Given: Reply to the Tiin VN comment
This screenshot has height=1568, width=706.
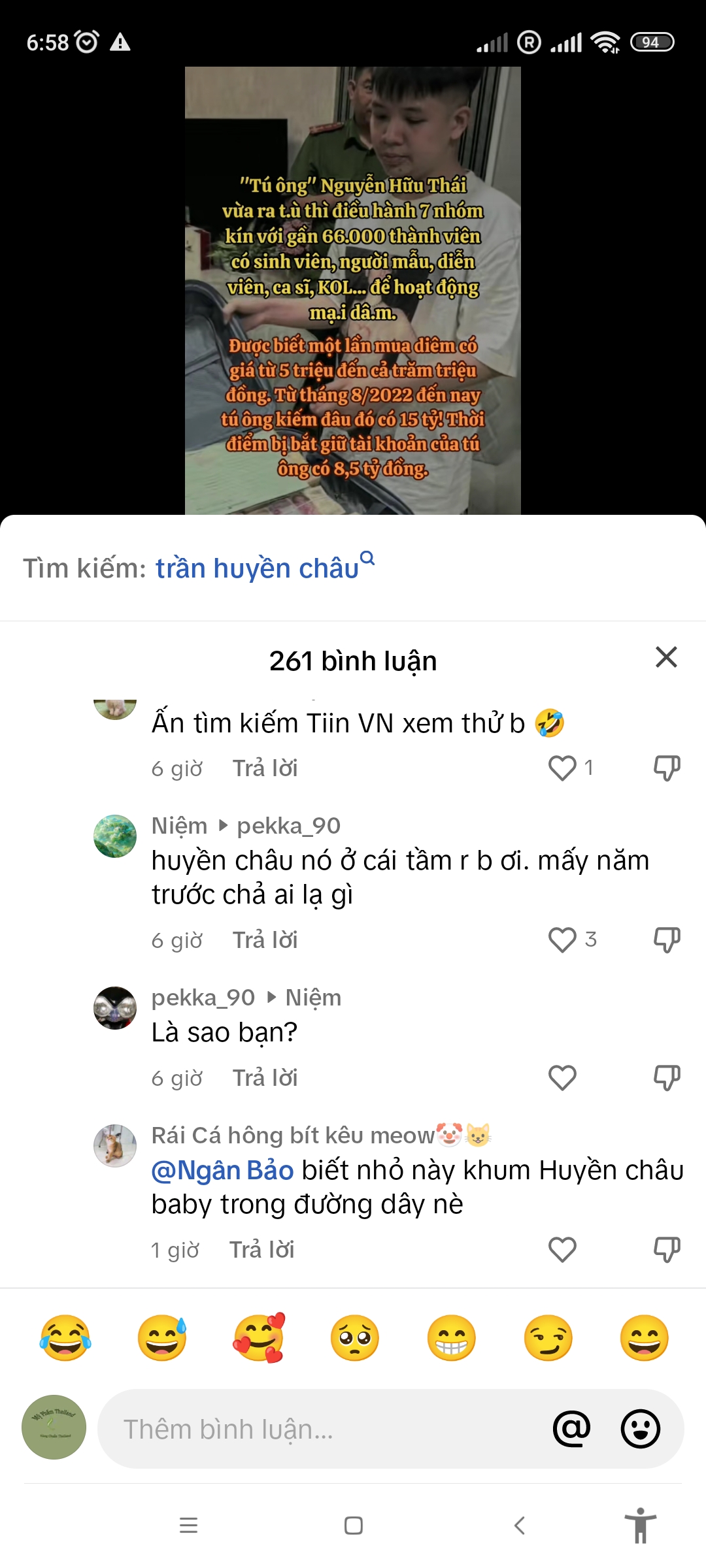Looking at the screenshot, I should point(265,768).
